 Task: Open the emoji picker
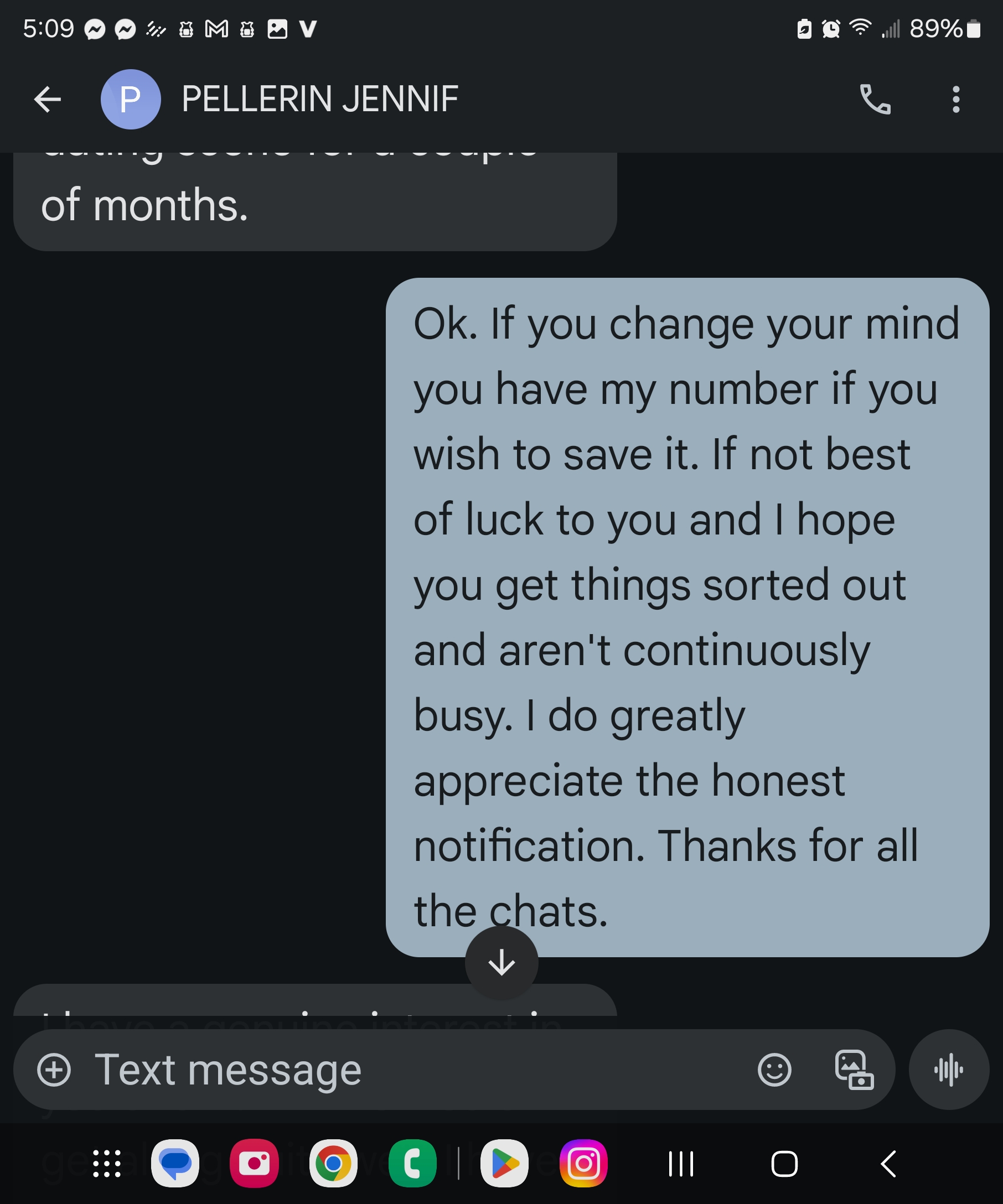coord(774,1070)
